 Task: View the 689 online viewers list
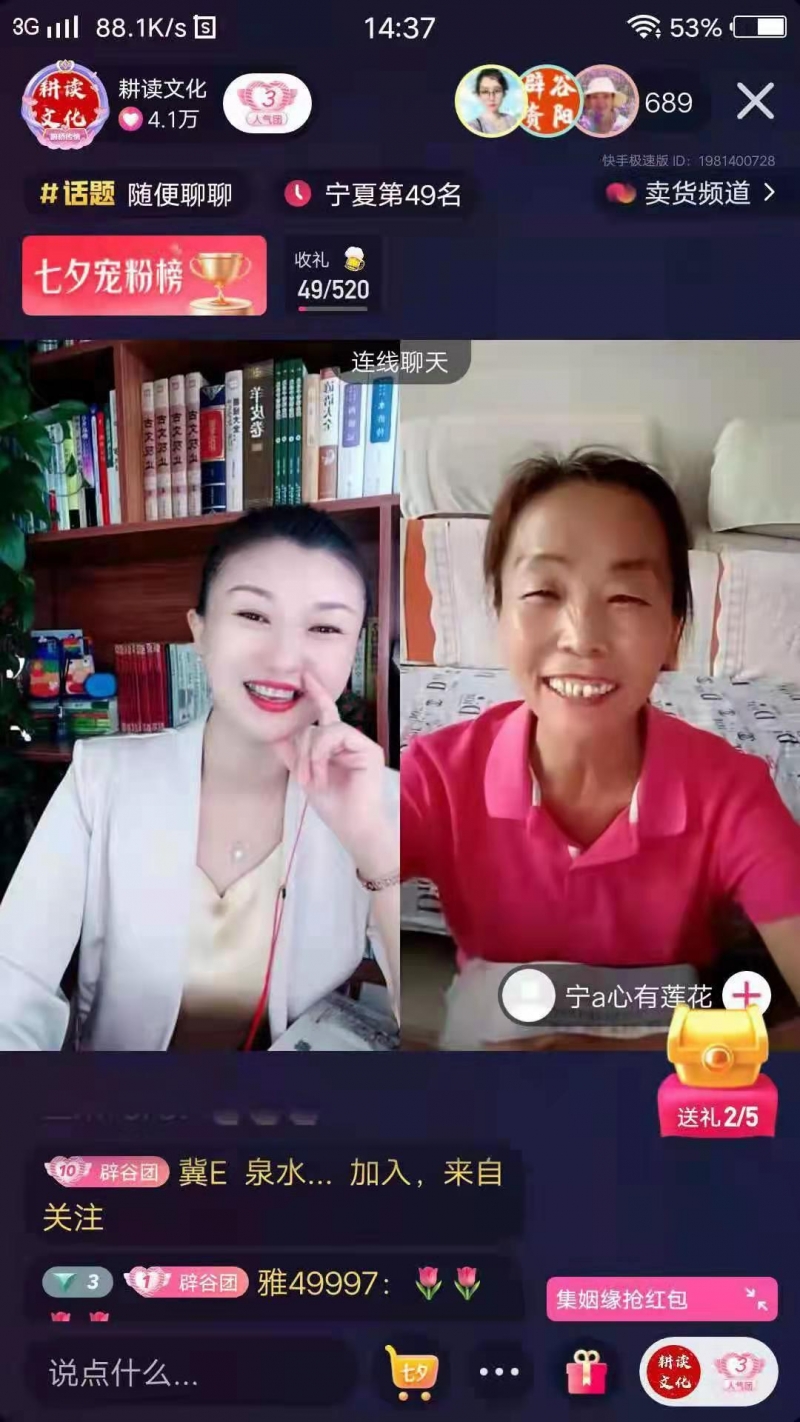point(668,103)
